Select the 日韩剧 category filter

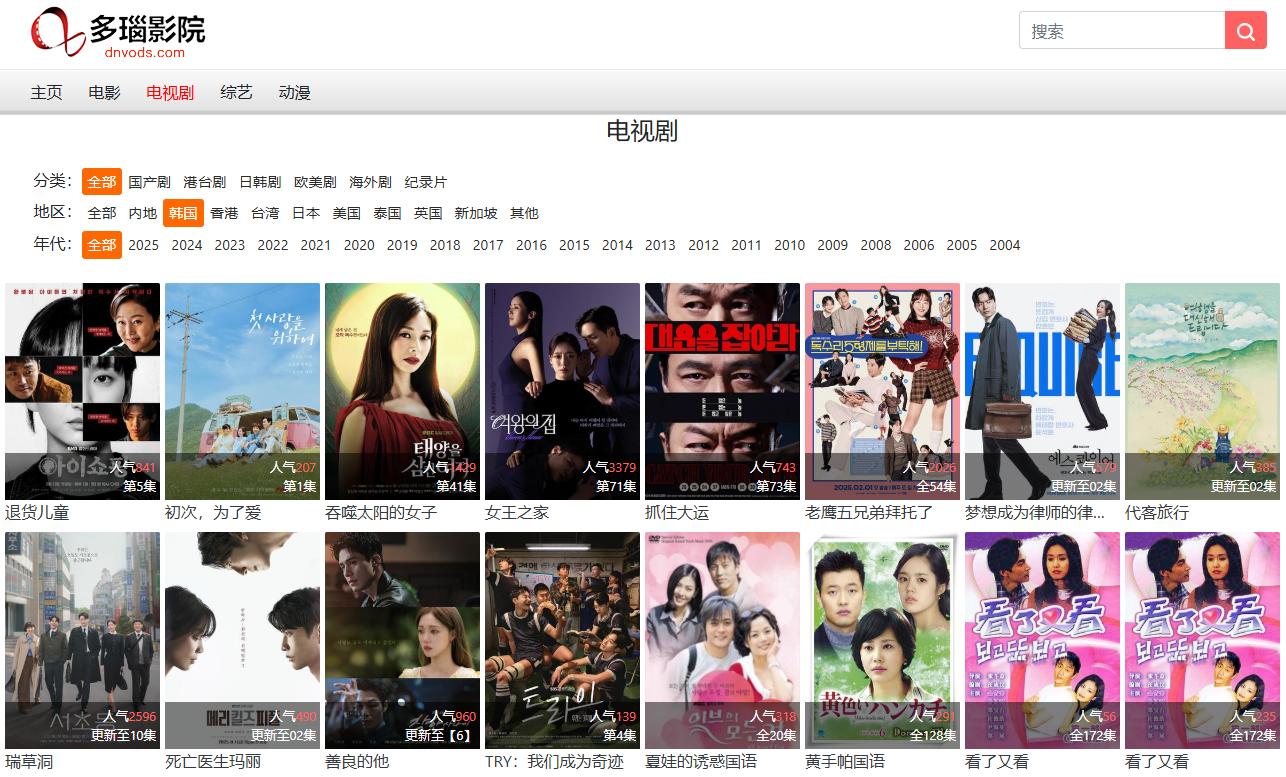pyautogui.click(x=259, y=182)
